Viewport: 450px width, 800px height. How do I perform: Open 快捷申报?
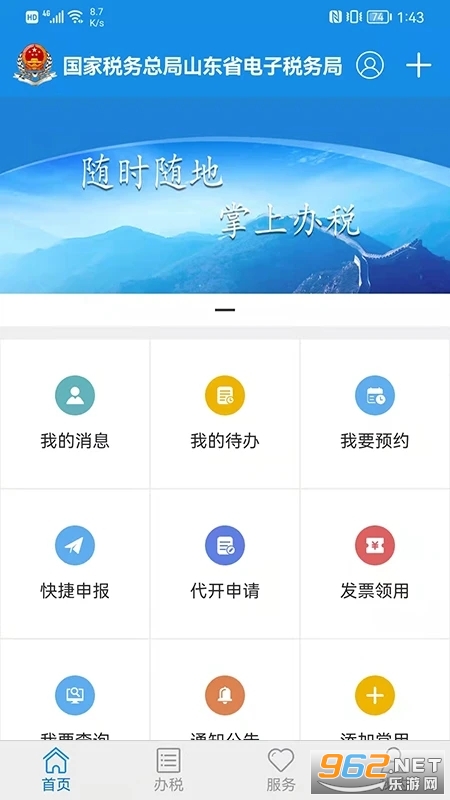[x=75, y=564]
